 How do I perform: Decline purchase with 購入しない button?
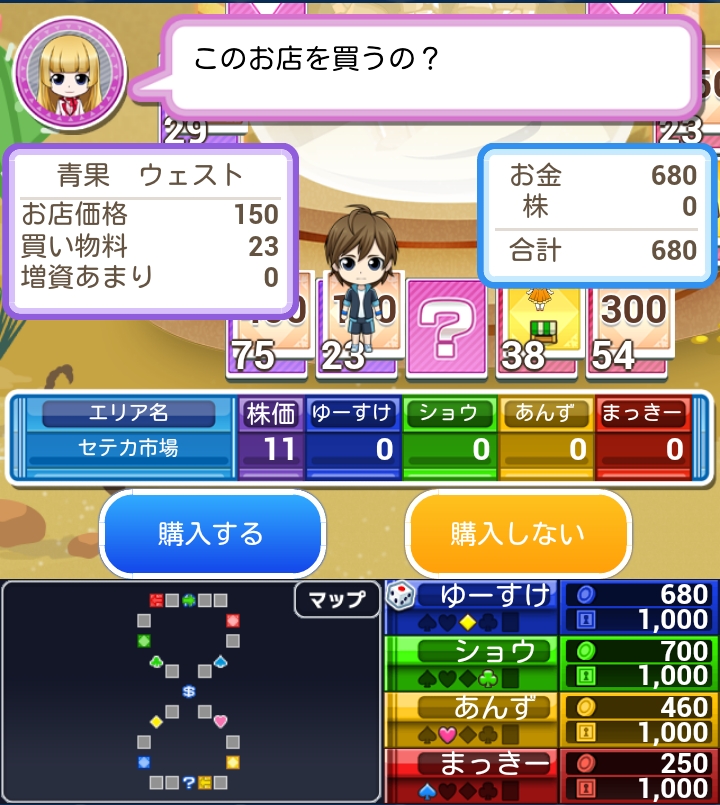pos(517,534)
